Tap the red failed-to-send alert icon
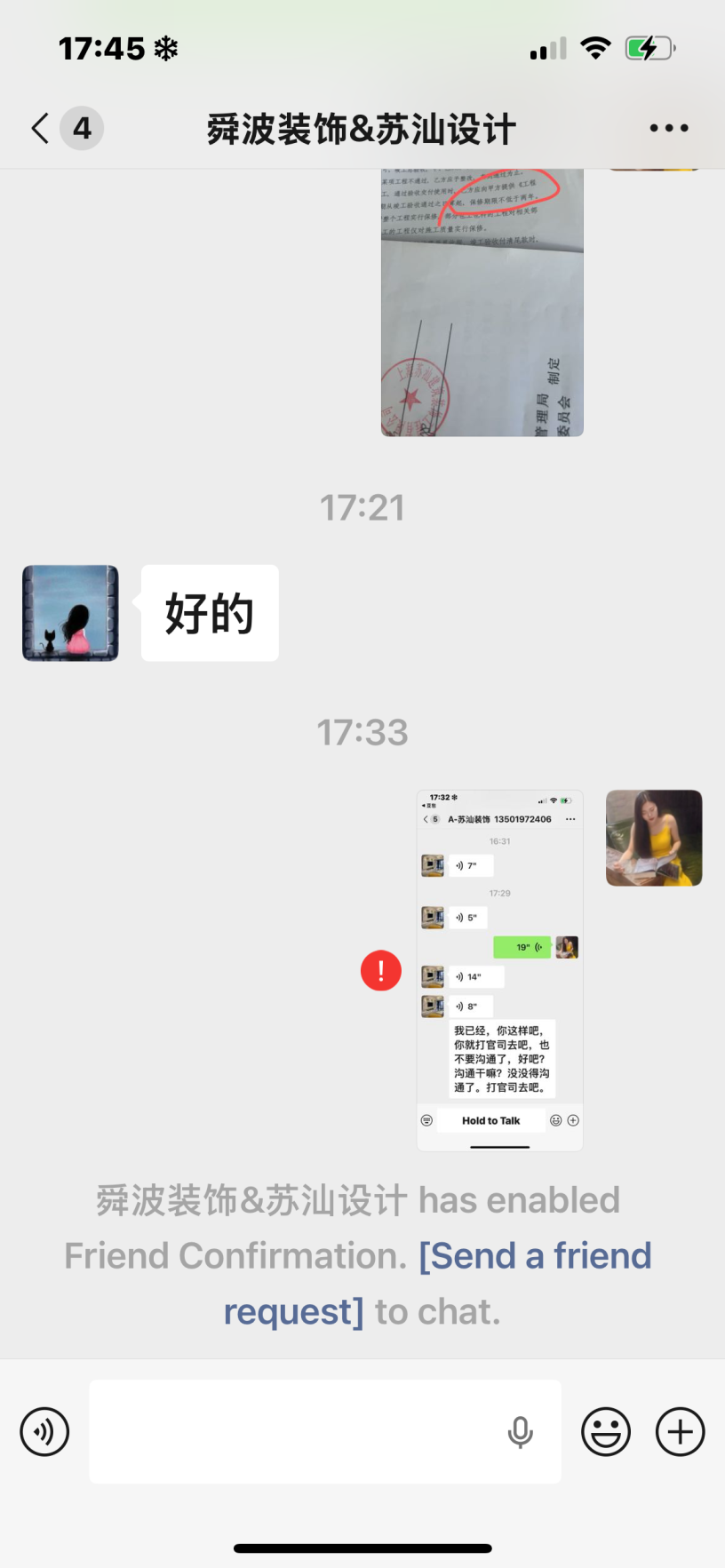Screen dimensions: 725x1568 (x=381, y=970)
